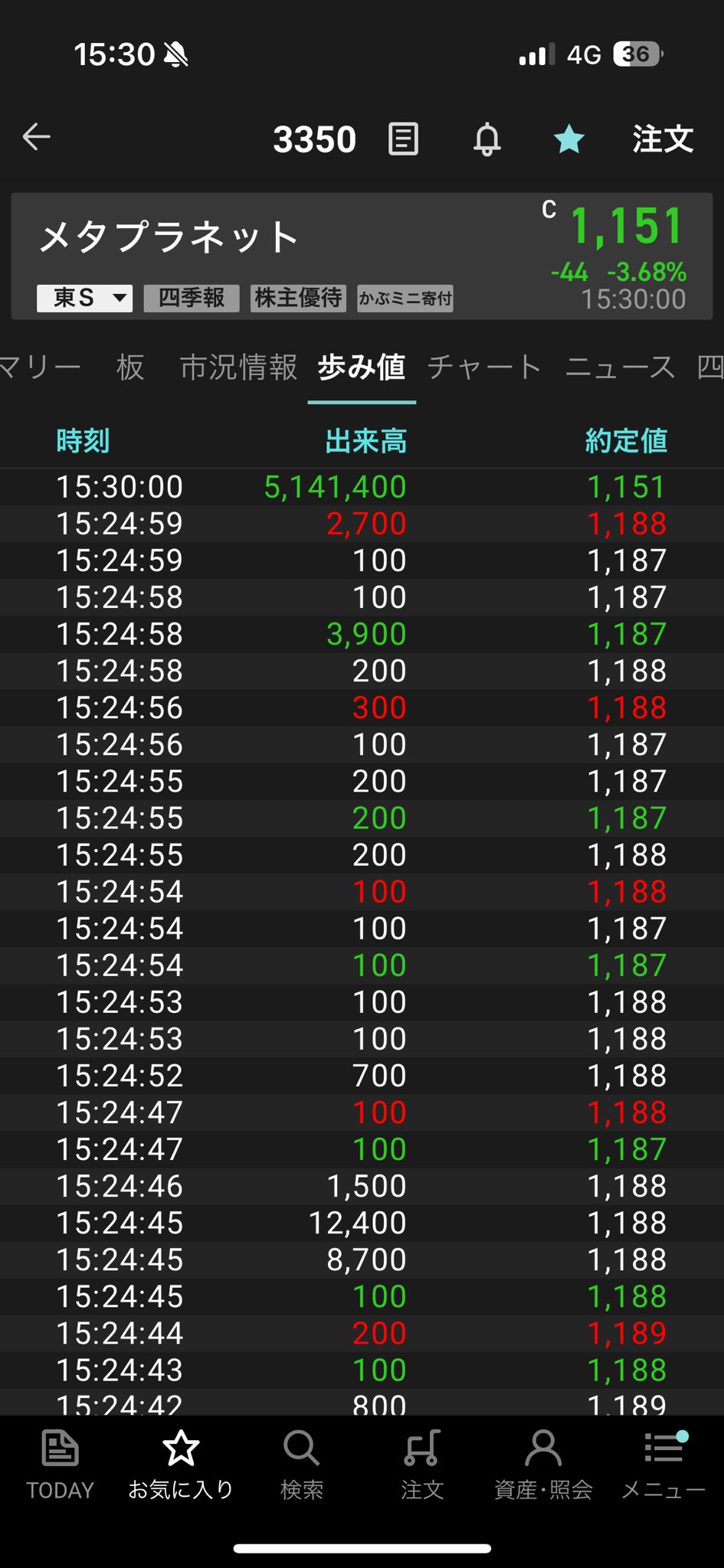The width and height of the screenshot is (724, 1568).
Task: Switch to the 板 tab
Action: (x=130, y=367)
